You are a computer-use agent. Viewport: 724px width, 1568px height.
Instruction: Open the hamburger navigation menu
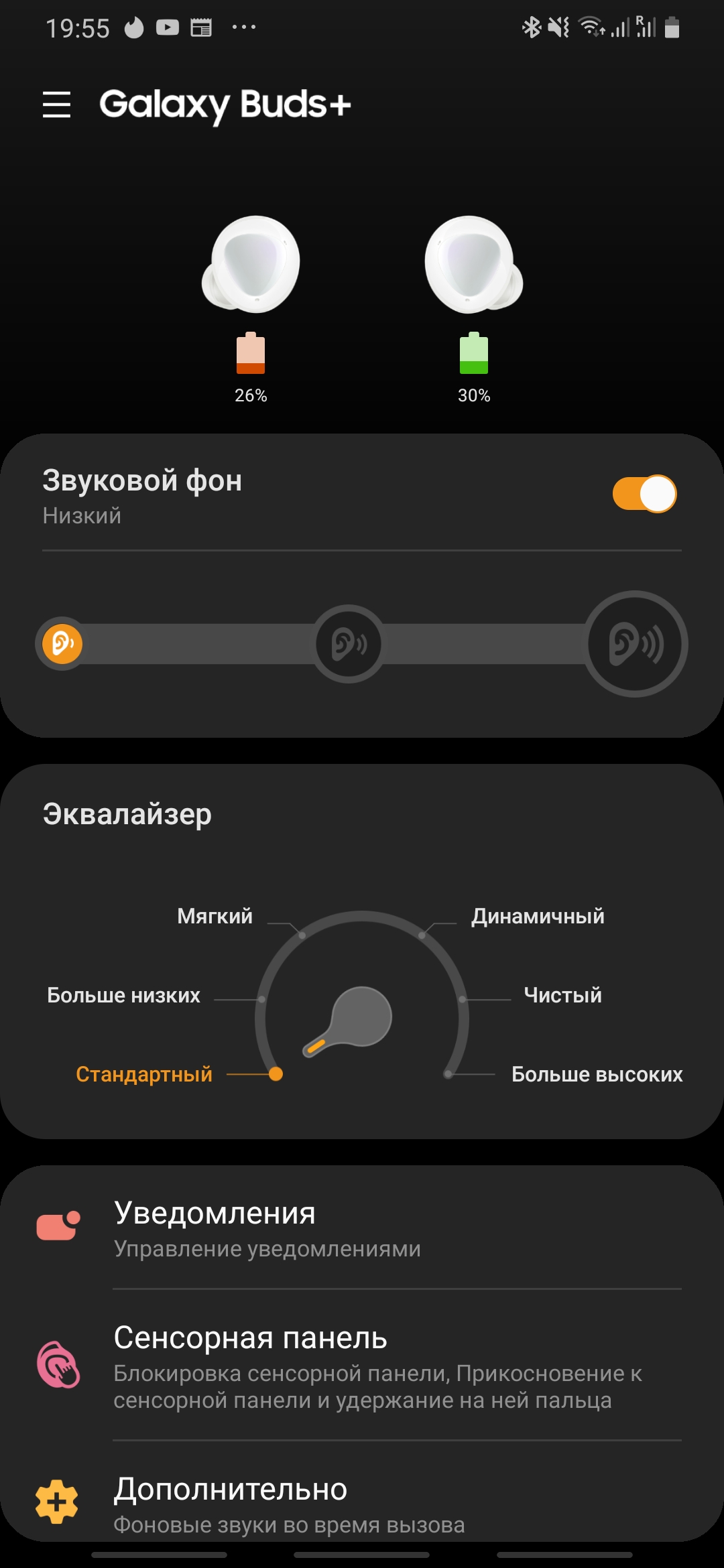click(56, 105)
